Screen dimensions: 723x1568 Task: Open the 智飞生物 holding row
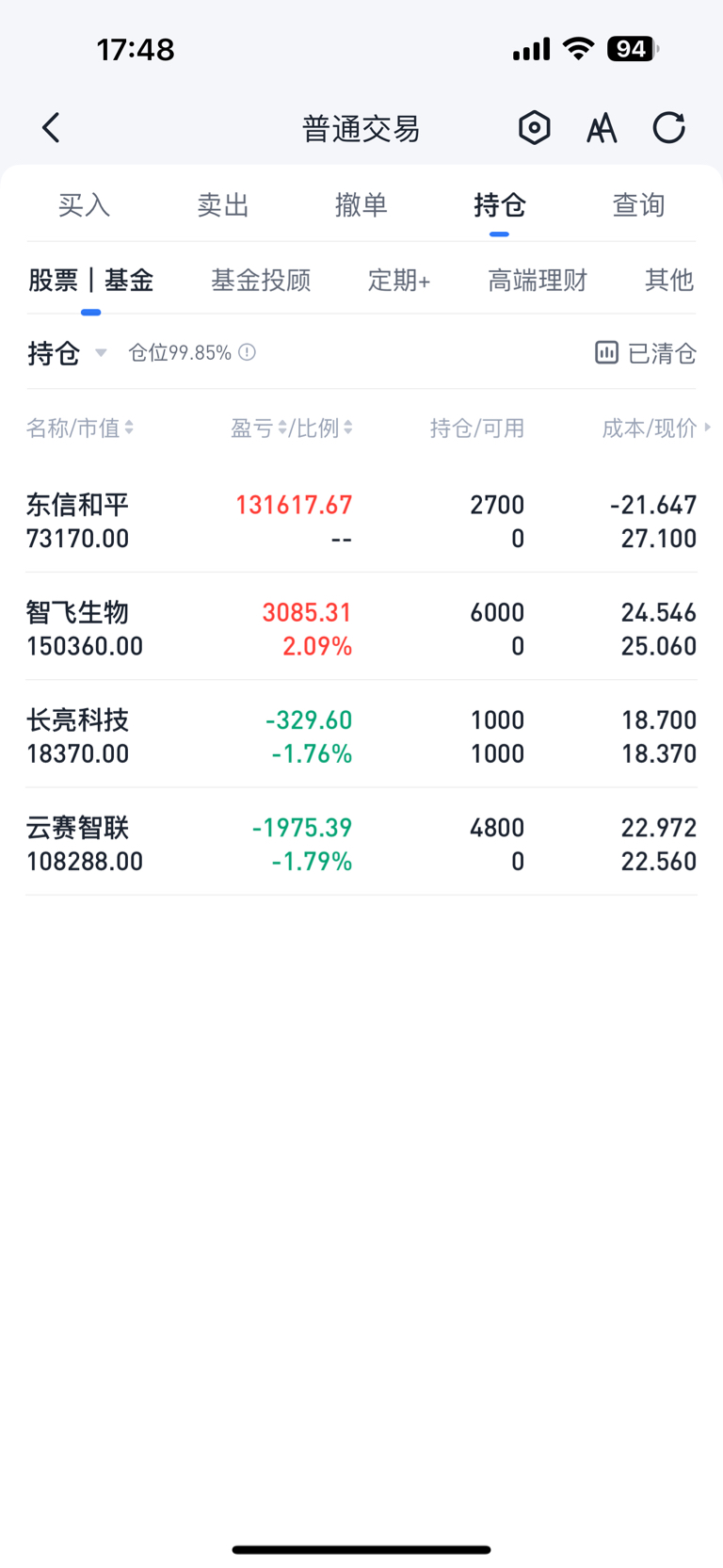(361, 628)
